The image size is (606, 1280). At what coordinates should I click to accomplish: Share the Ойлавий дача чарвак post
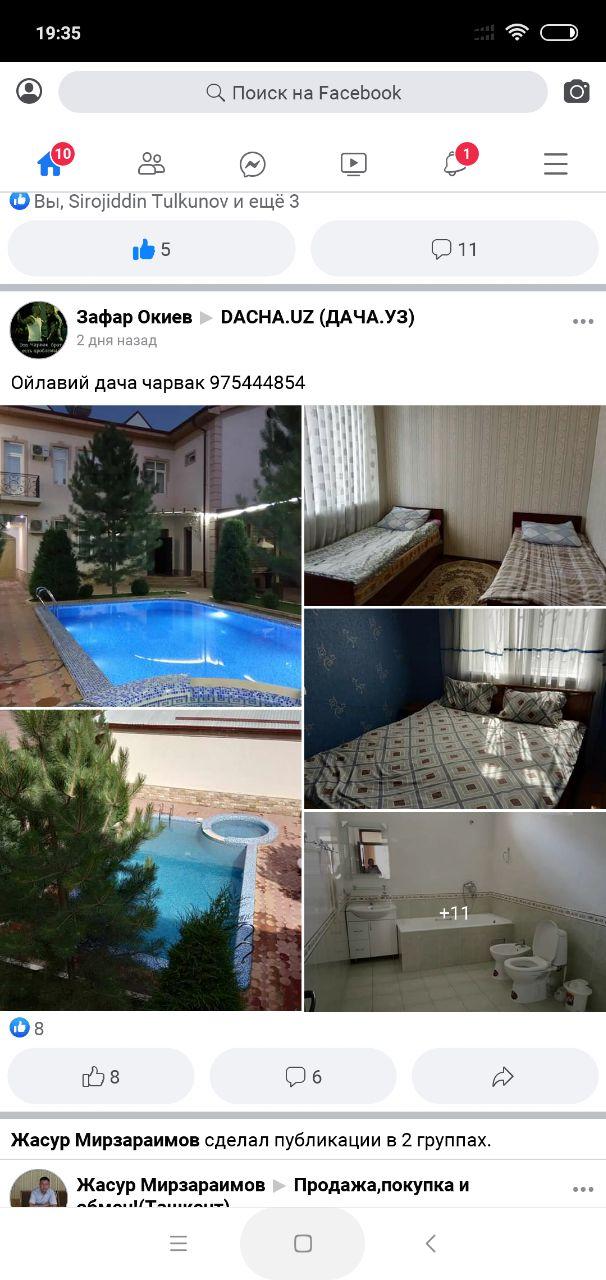[505, 1076]
